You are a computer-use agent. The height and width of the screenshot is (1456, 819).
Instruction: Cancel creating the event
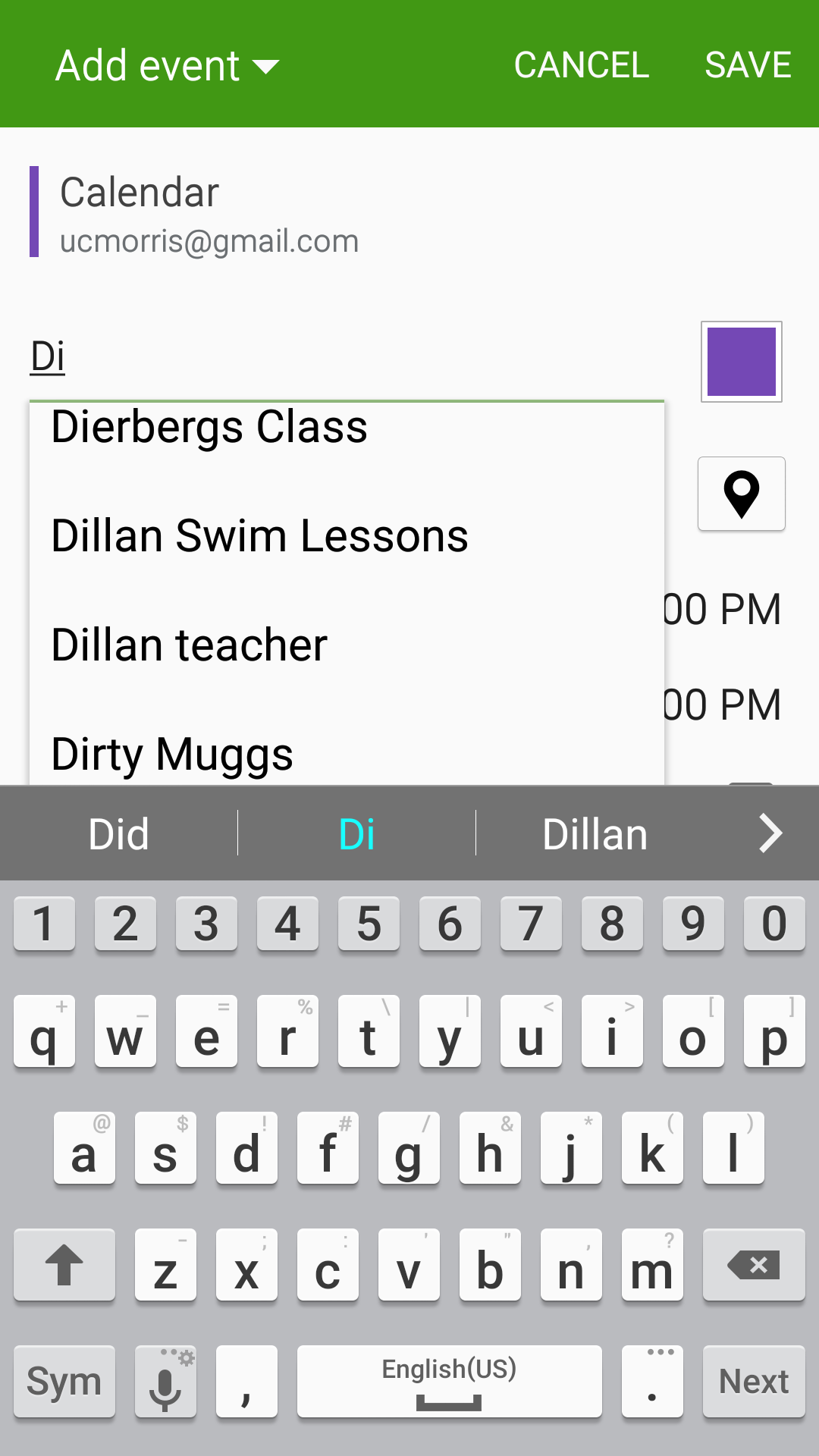(582, 64)
